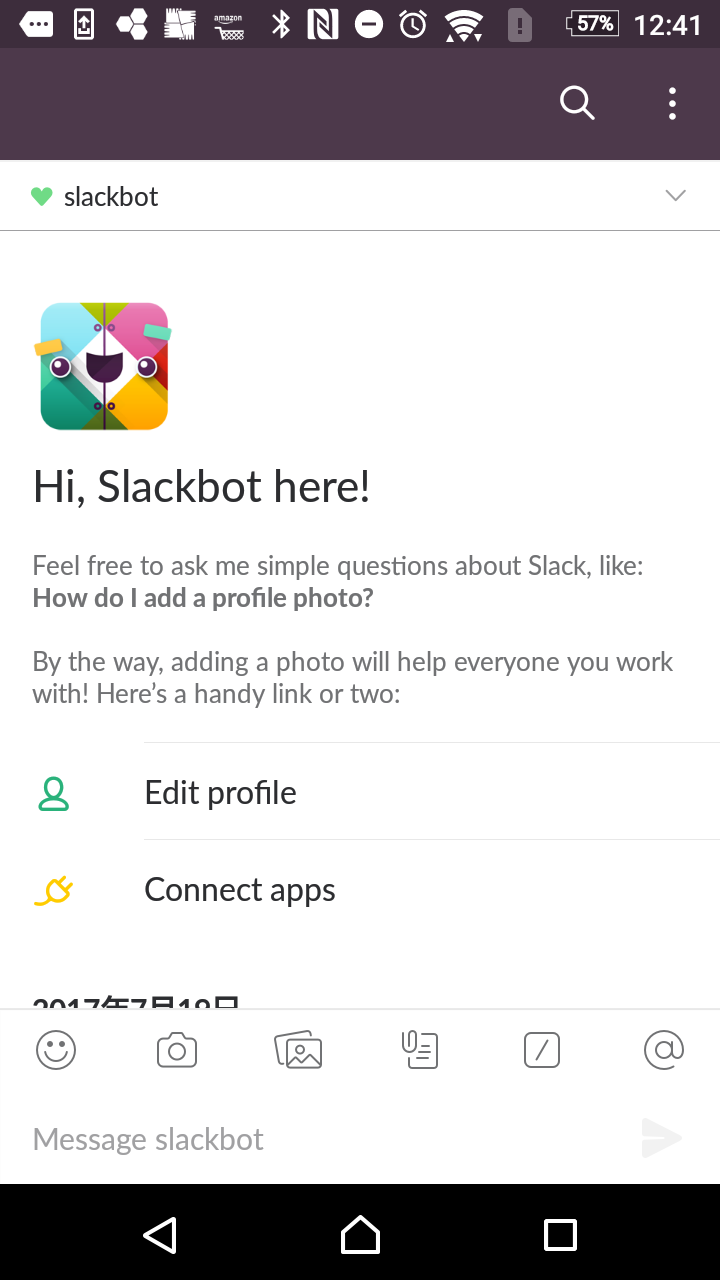Expand the slackbot channel details chevron
Image resolution: width=720 pixels, height=1280 pixels.
(x=676, y=196)
